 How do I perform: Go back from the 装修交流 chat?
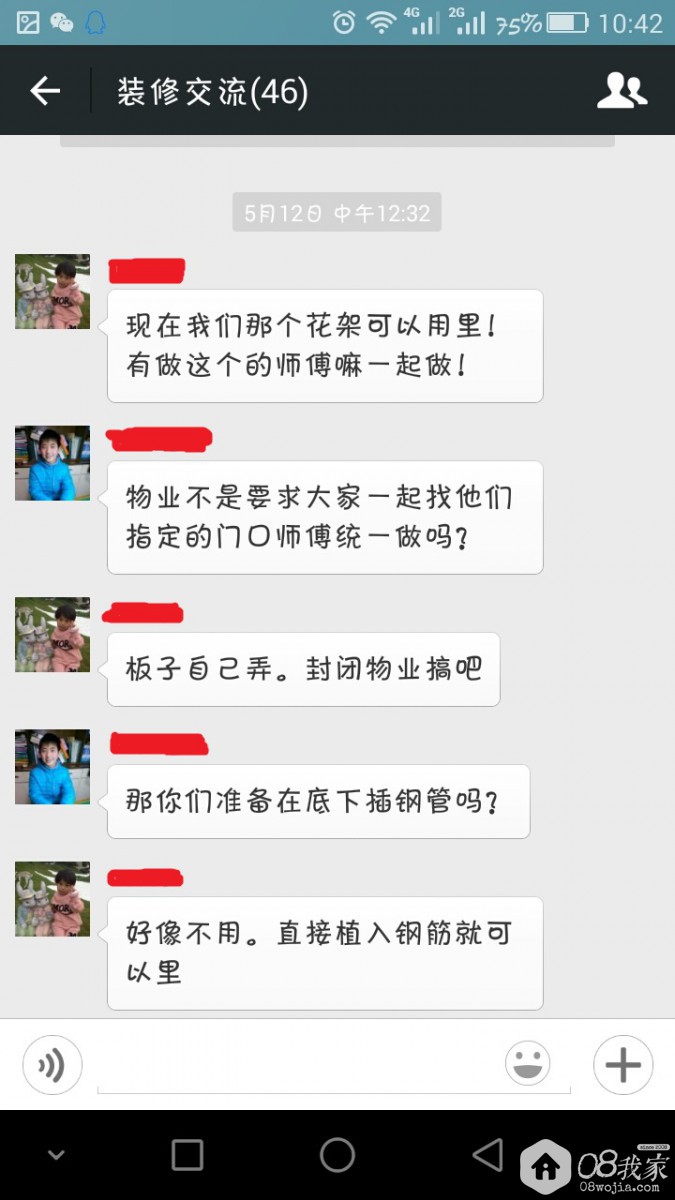click(x=45, y=92)
